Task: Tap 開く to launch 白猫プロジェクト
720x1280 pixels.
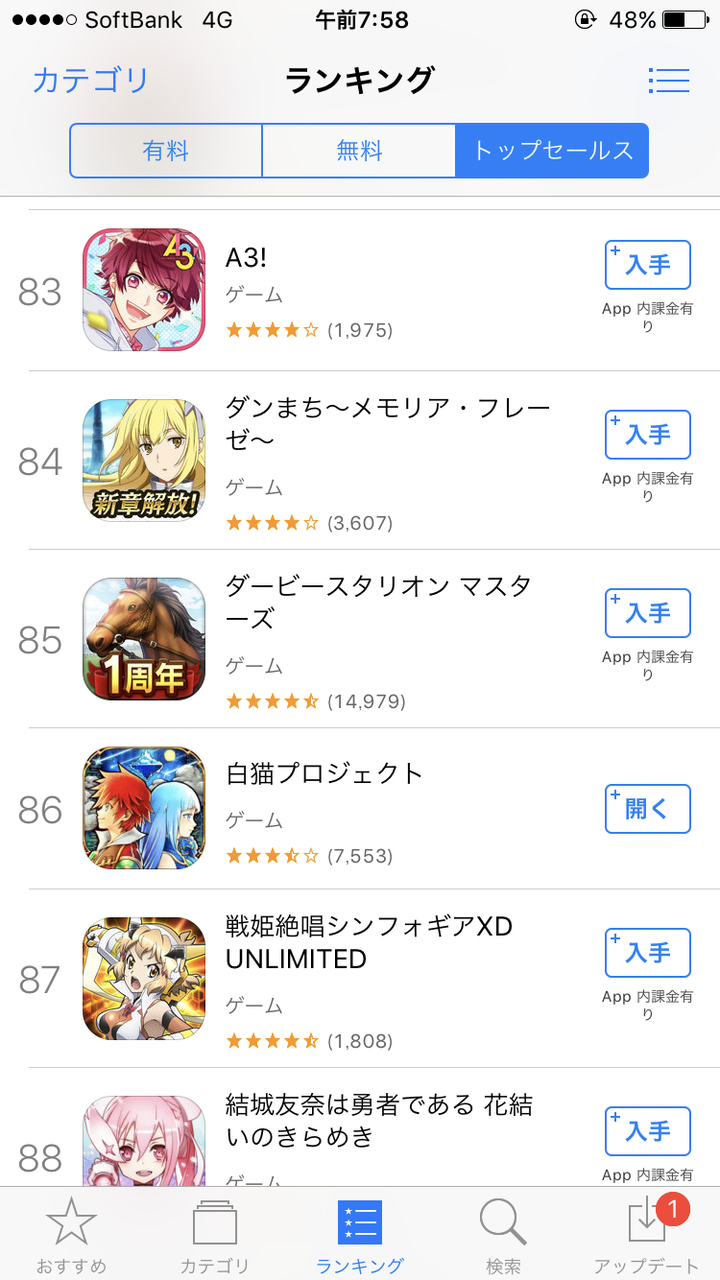Action: (x=647, y=809)
